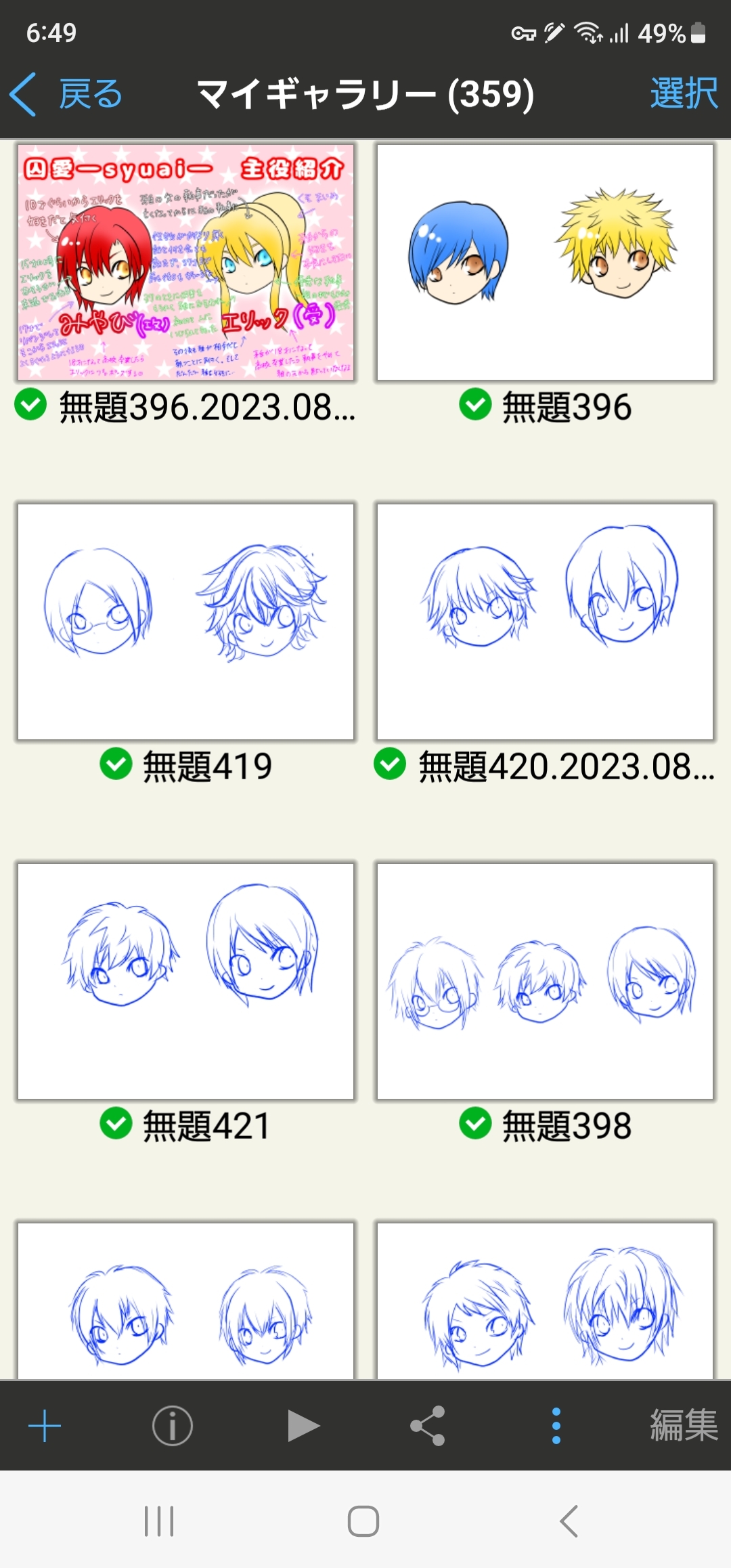
Task: Open the 無題419 sketch
Action: pos(185,622)
